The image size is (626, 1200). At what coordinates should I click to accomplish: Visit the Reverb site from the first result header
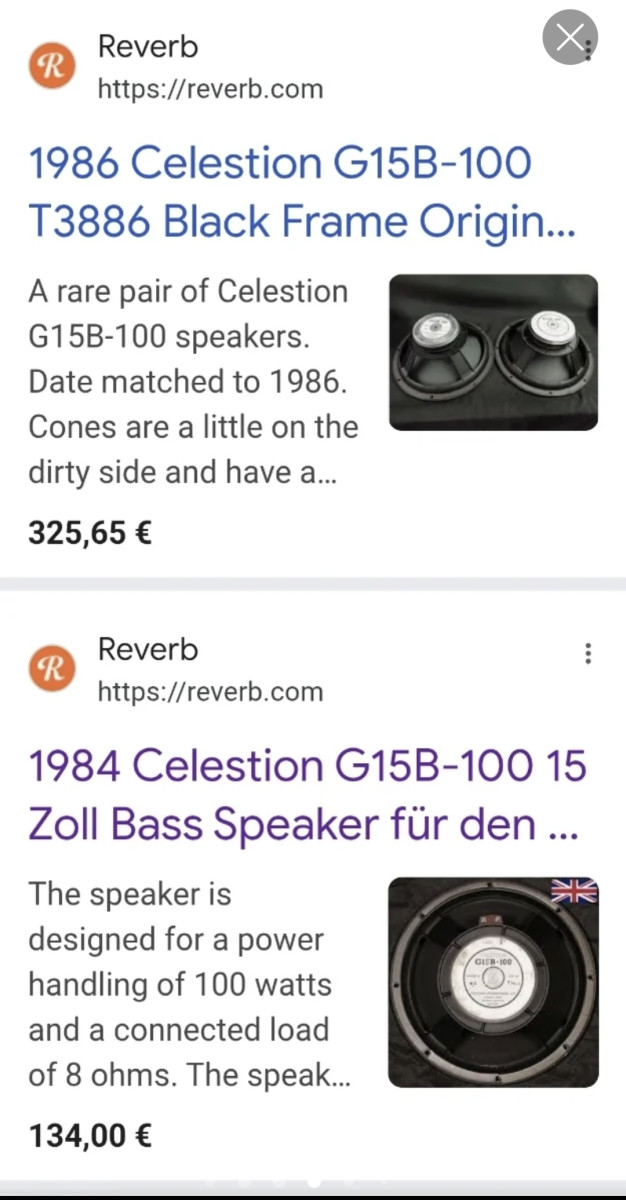(175, 67)
